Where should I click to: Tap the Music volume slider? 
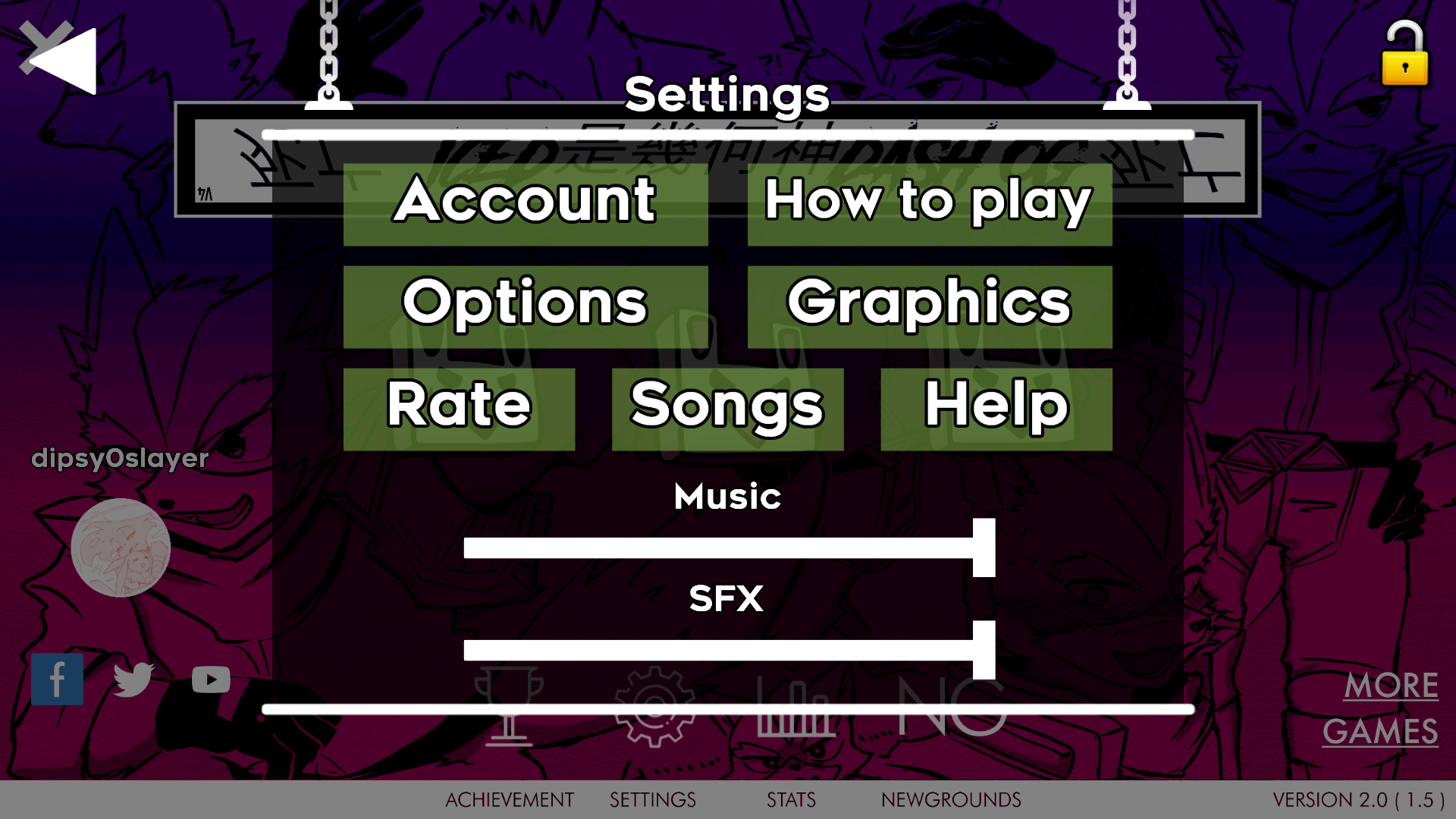coord(728,548)
